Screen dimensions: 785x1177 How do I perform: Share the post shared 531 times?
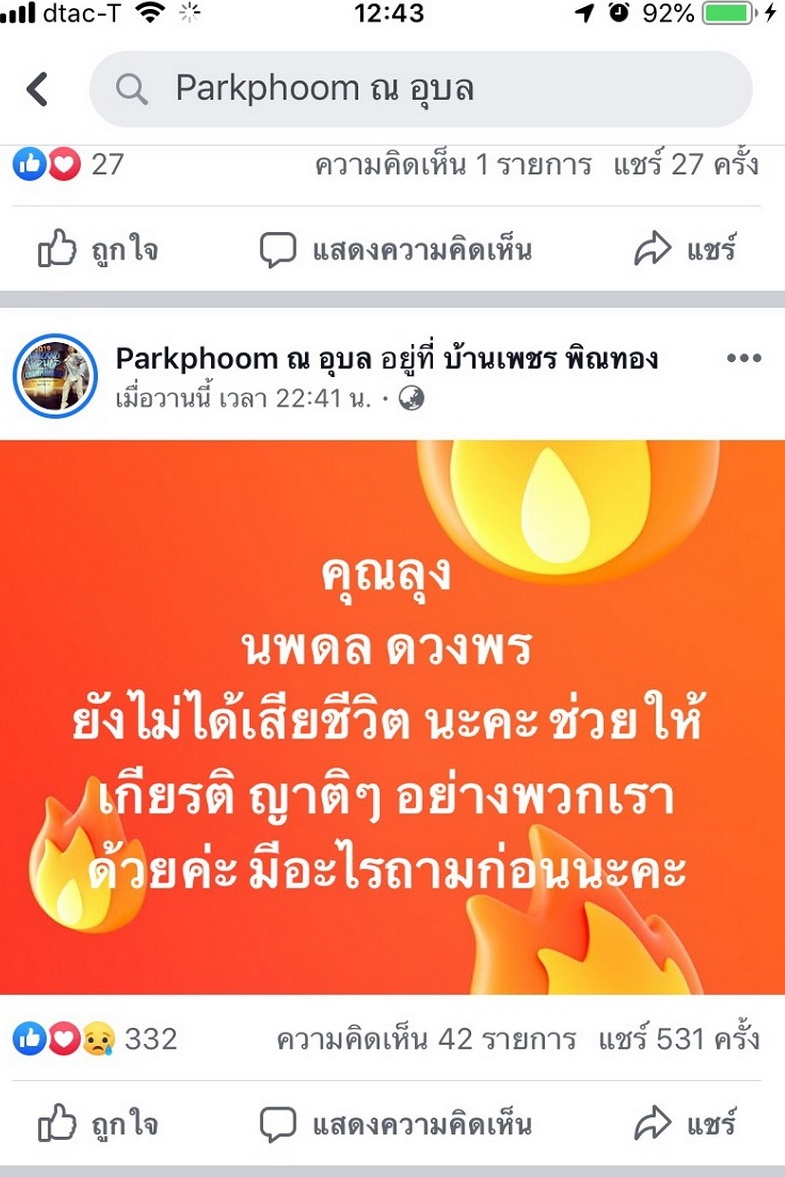685,1124
